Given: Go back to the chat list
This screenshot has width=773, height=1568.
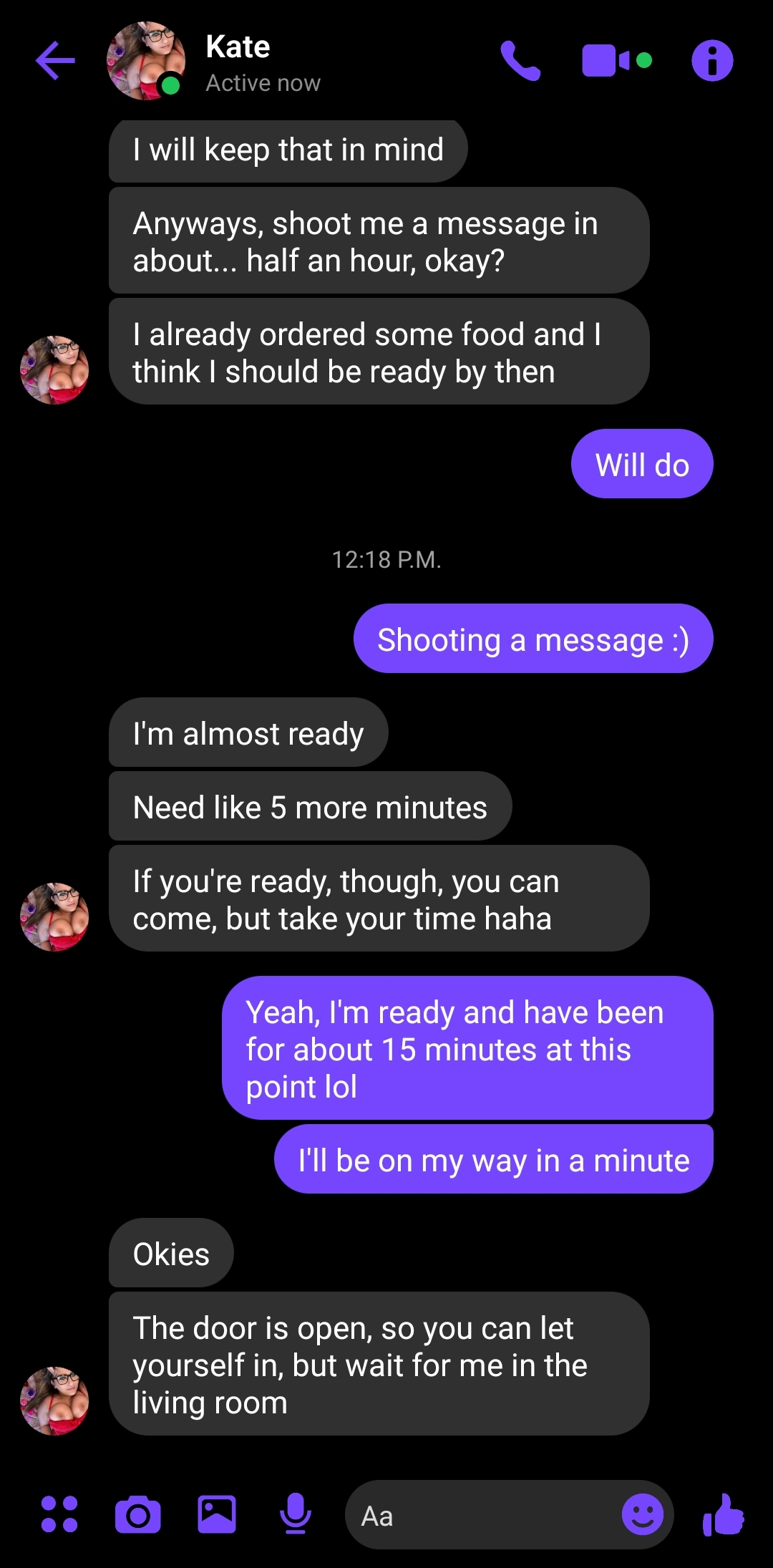Looking at the screenshot, I should 56,61.
